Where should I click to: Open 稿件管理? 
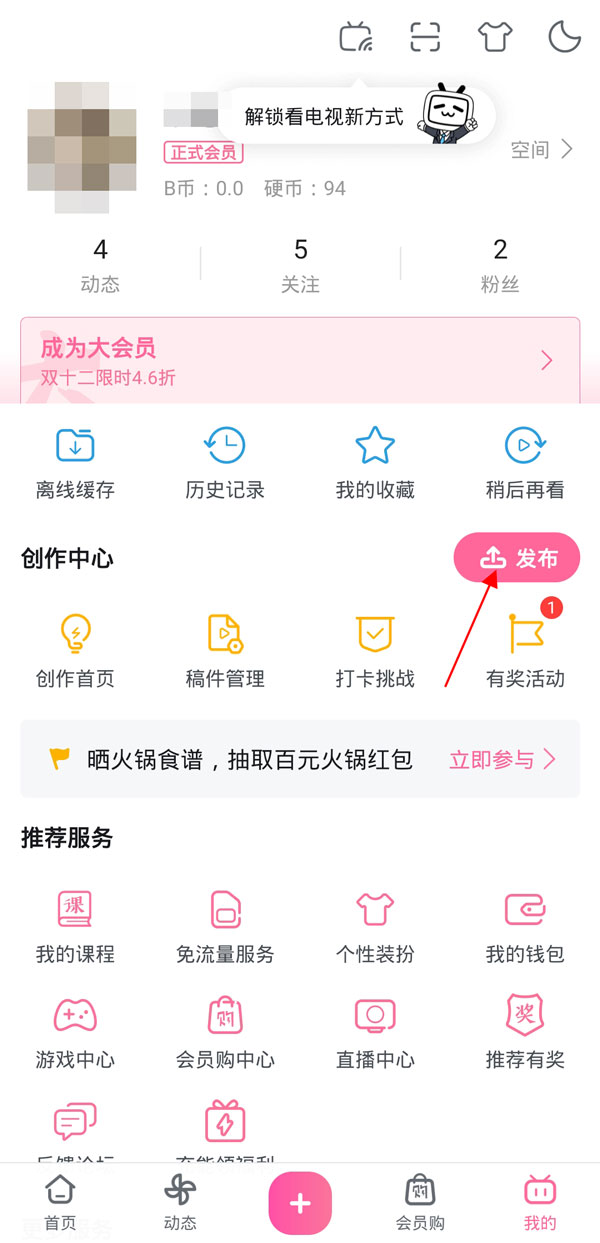coord(225,651)
